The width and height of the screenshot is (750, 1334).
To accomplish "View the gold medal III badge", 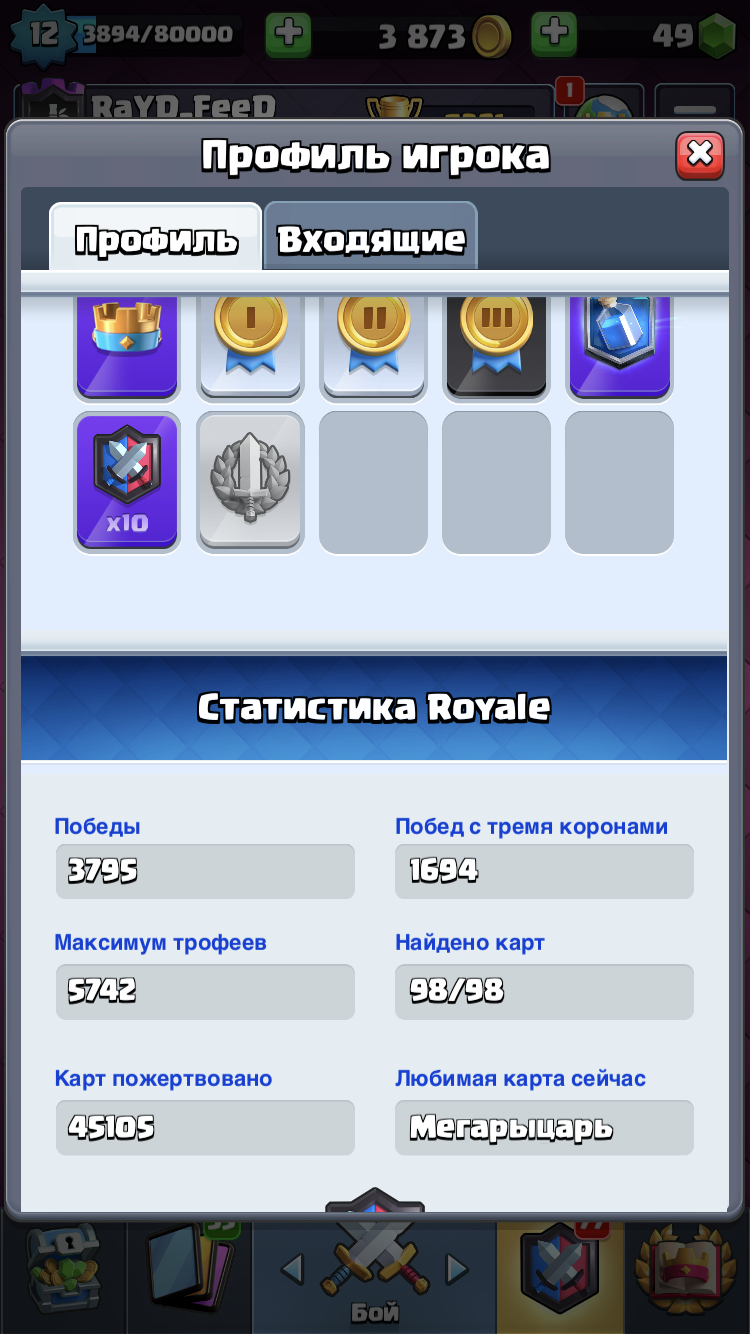I will coord(496,346).
